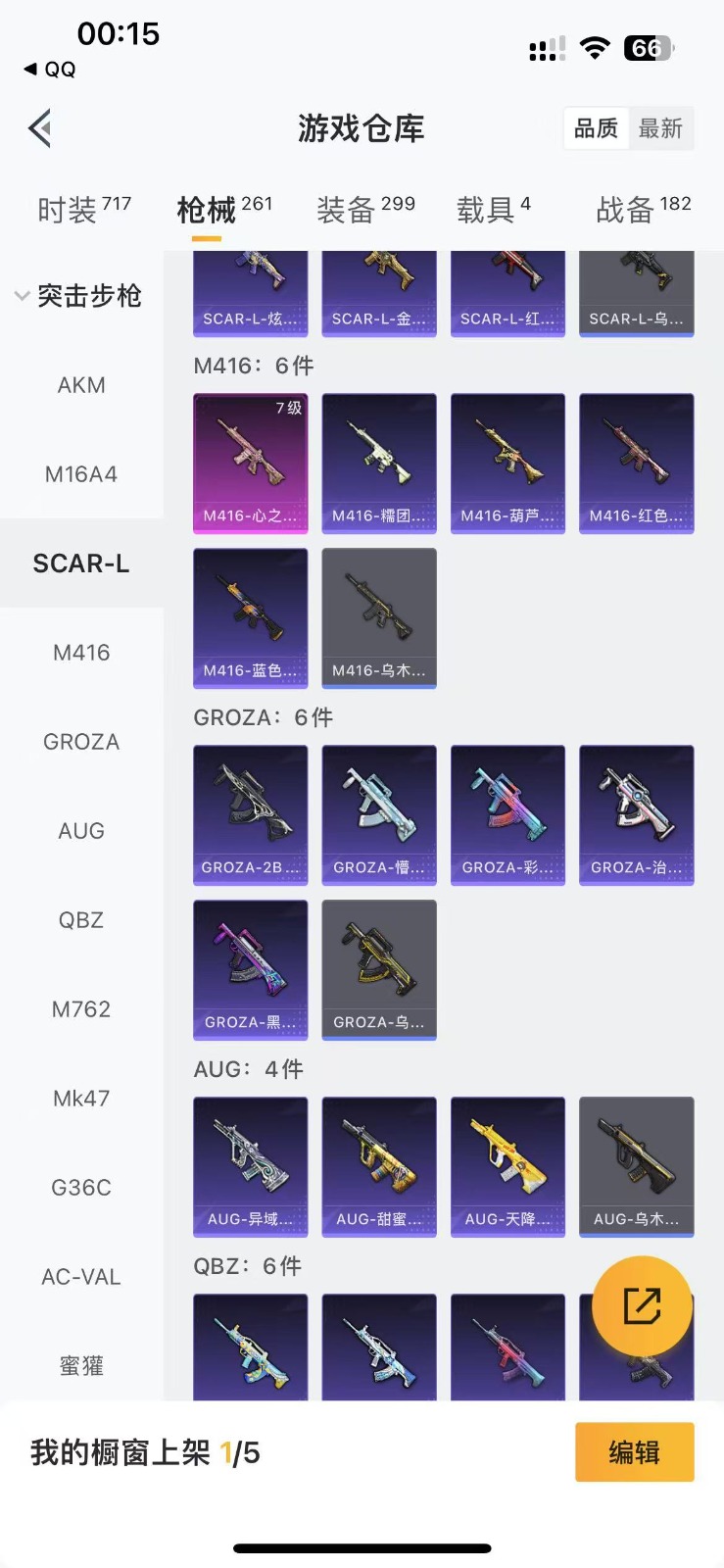724x1568 pixels.
Task: Select AKM in the sidebar
Action: click(81, 385)
